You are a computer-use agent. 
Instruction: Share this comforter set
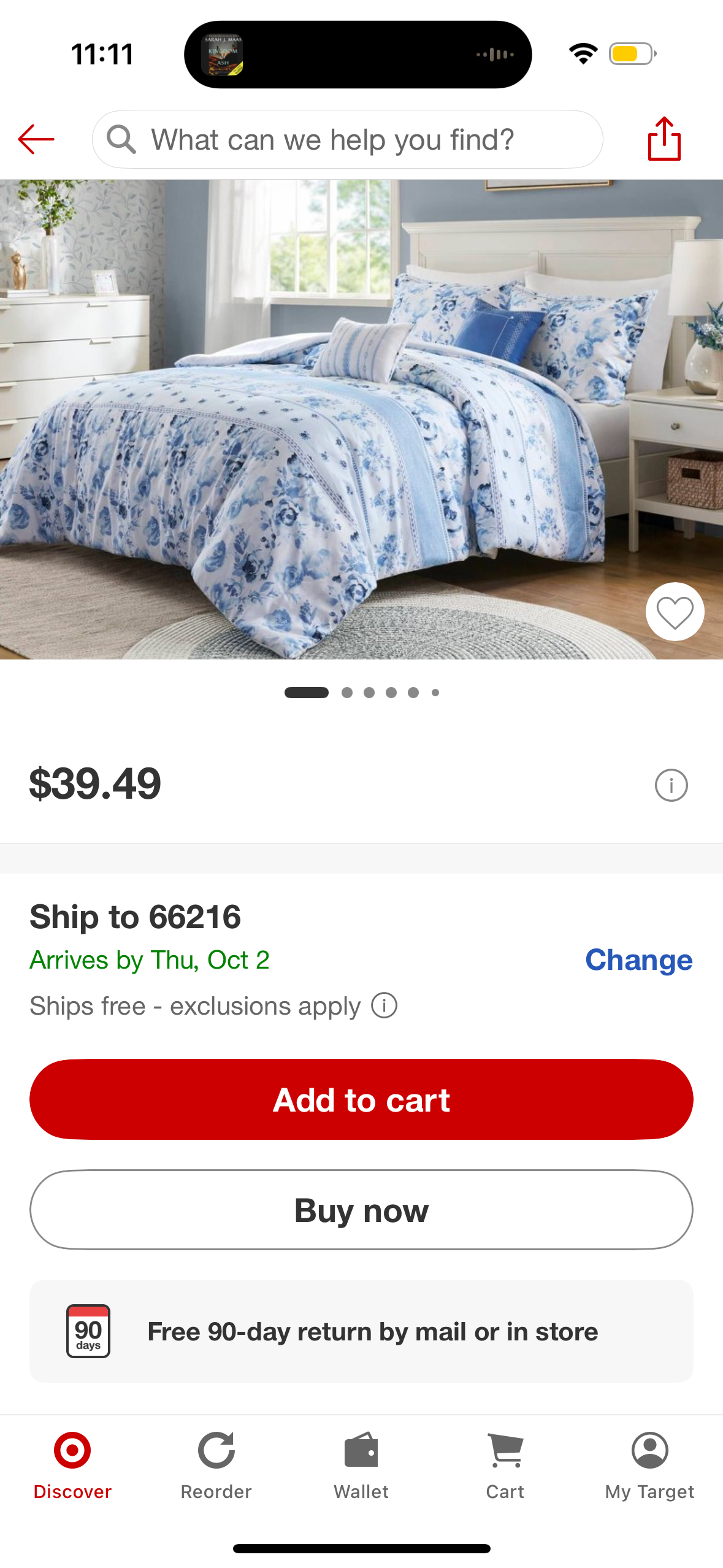point(664,139)
